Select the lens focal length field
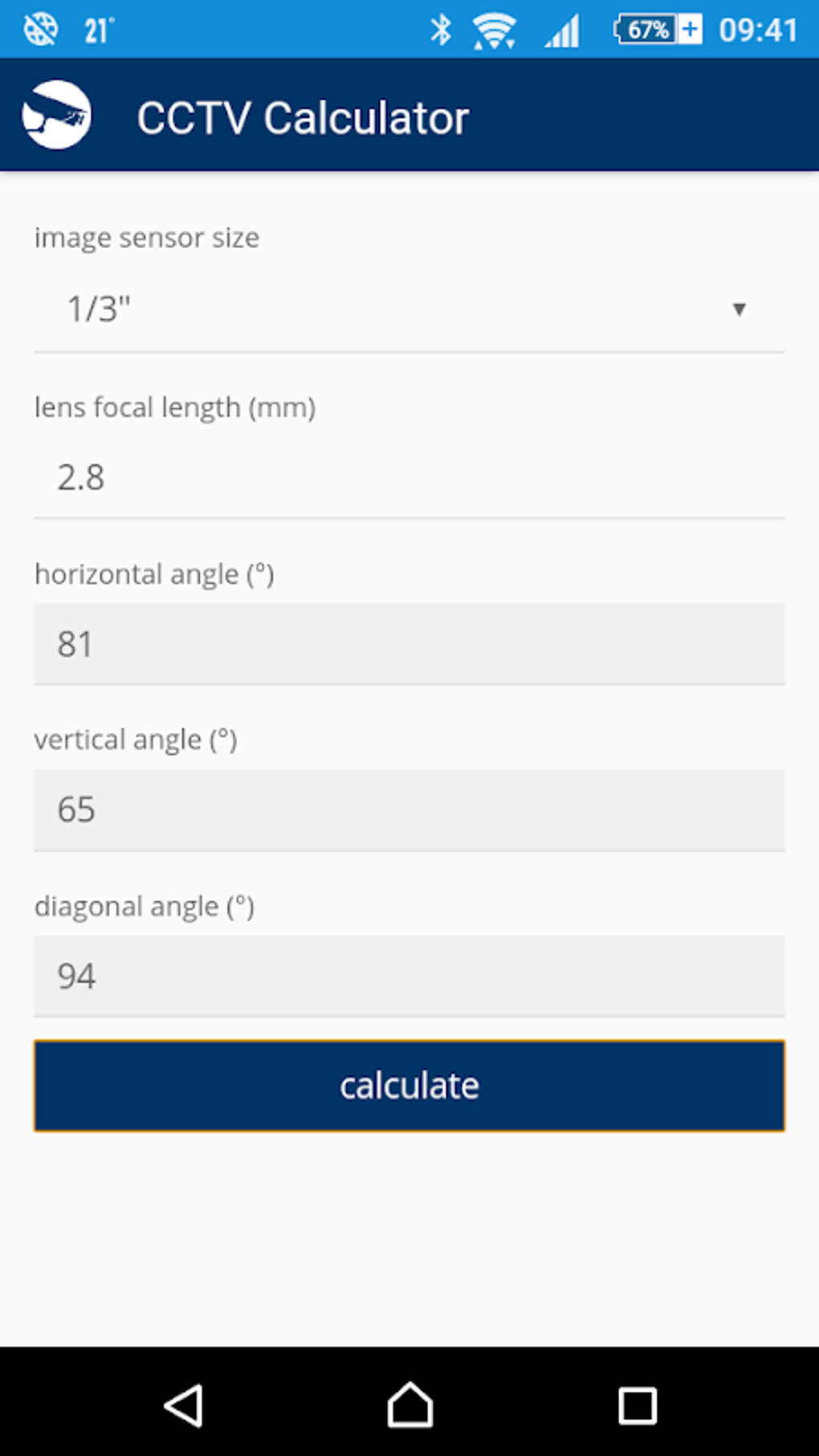819x1456 pixels. pyautogui.click(x=409, y=477)
